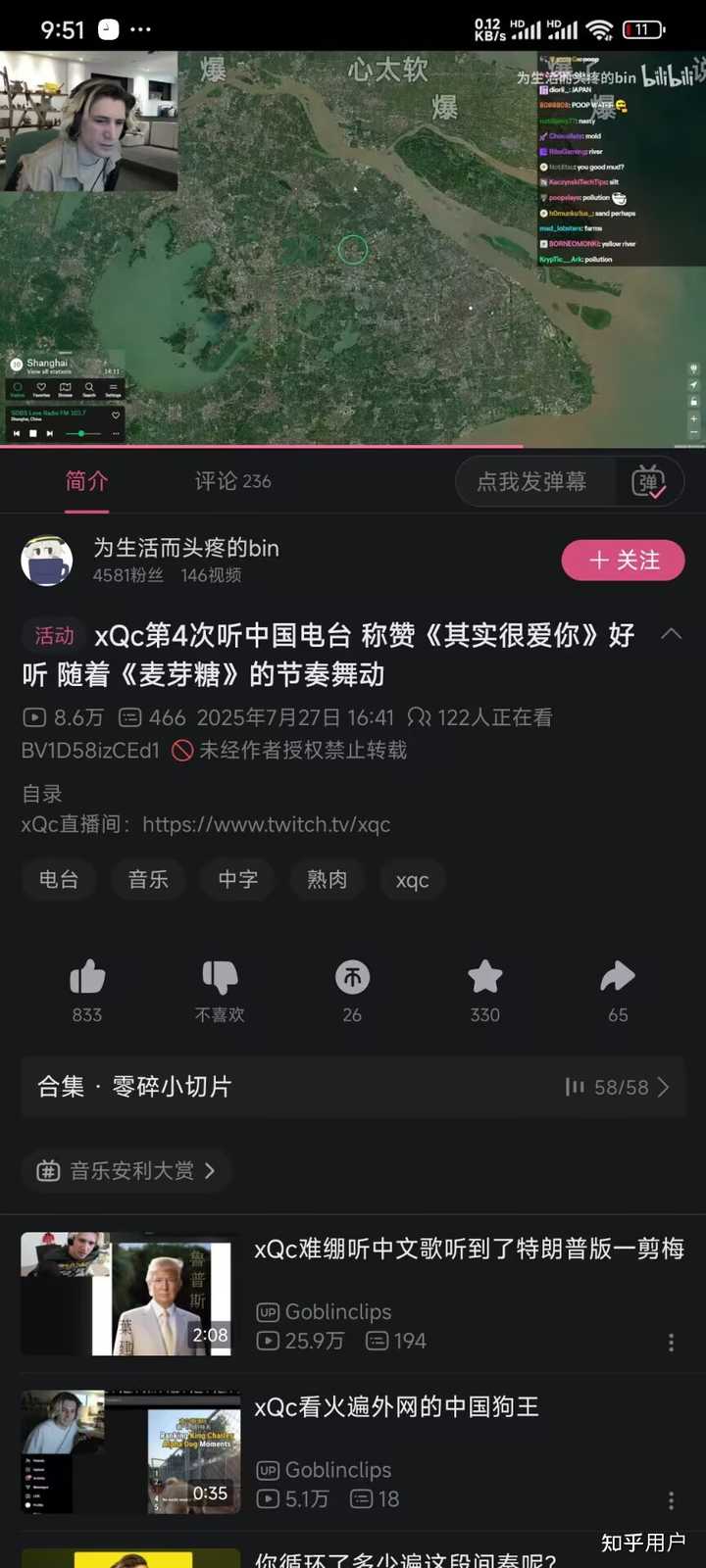Collapse the video description chevron

pyautogui.click(x=672, y=634)
